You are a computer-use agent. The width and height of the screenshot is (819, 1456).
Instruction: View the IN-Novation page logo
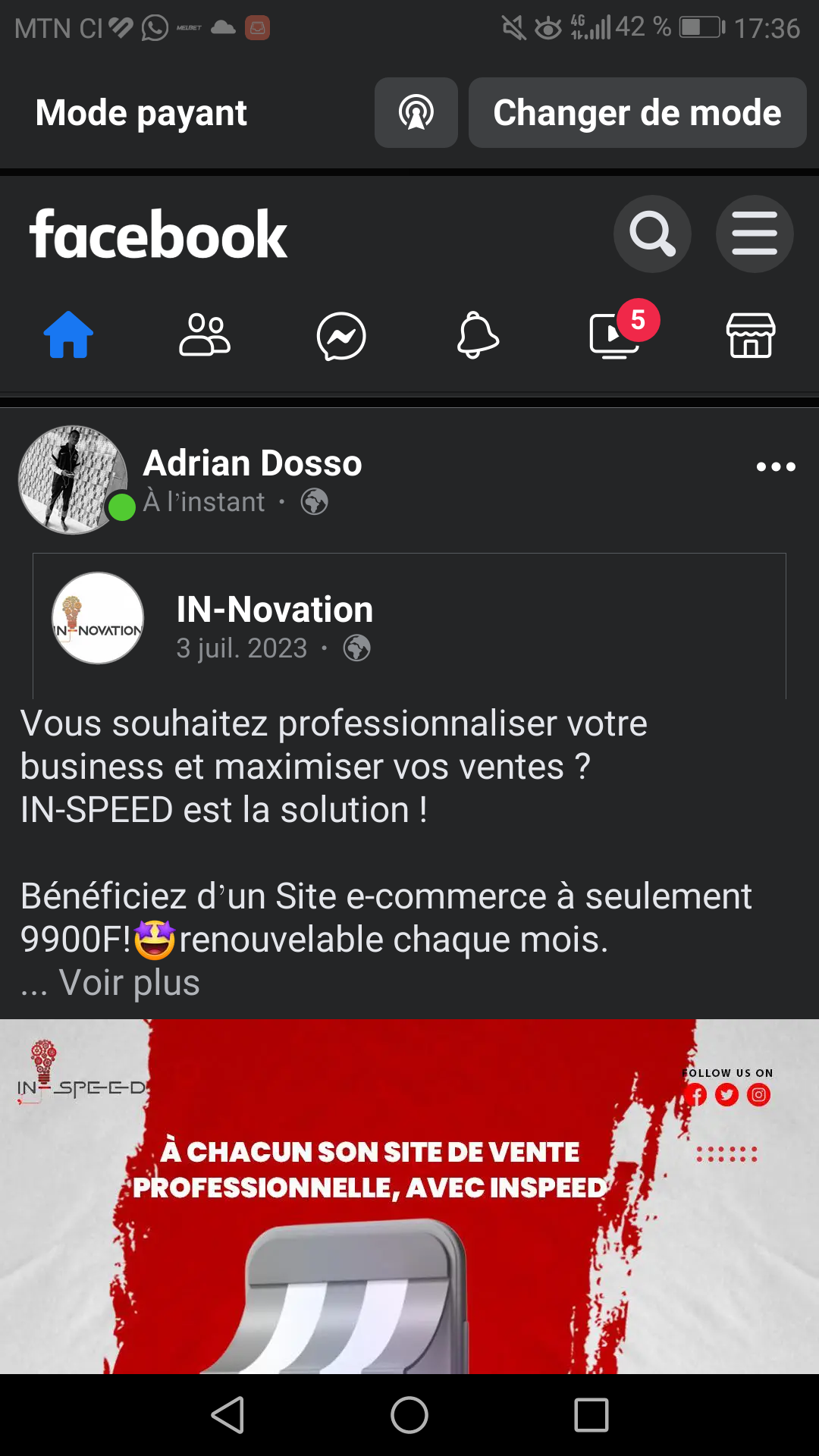coord(98,618)
